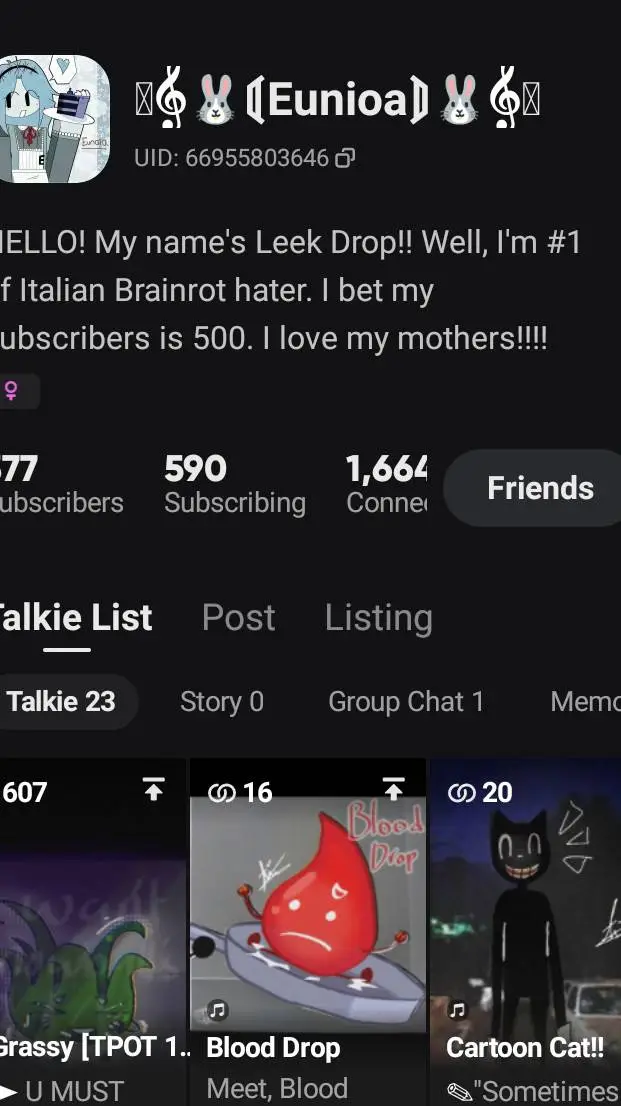The image size is (621, 1106).
Task: Select the Group Chat 1 chip
Action: tap(406, 702)
